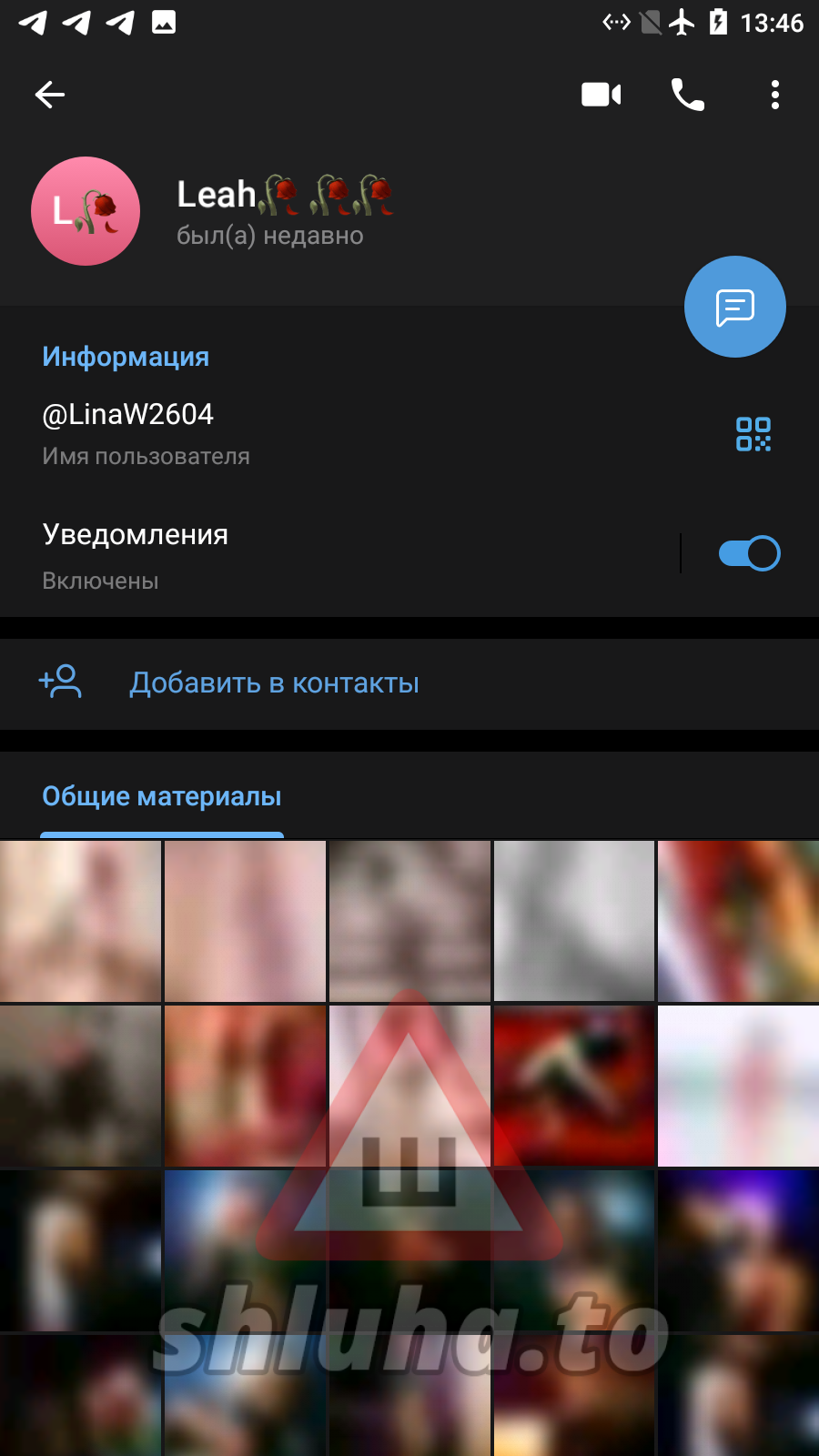Open the three-dot overflow menu
Image resolution: width=819 pixels, height=1456 pixels.
[x=774, y=95]
